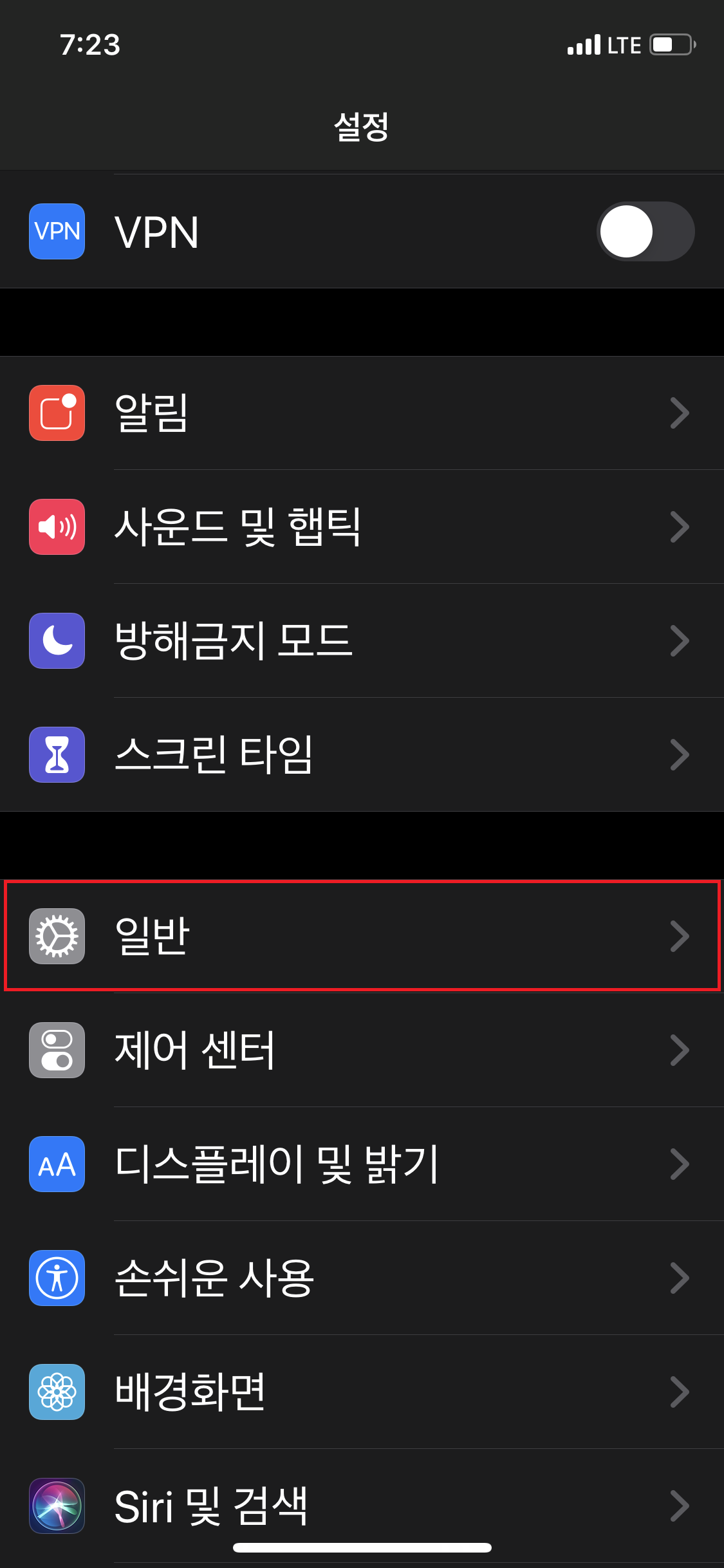
Task: Toggle the VPN switch on
Action: 645,232
